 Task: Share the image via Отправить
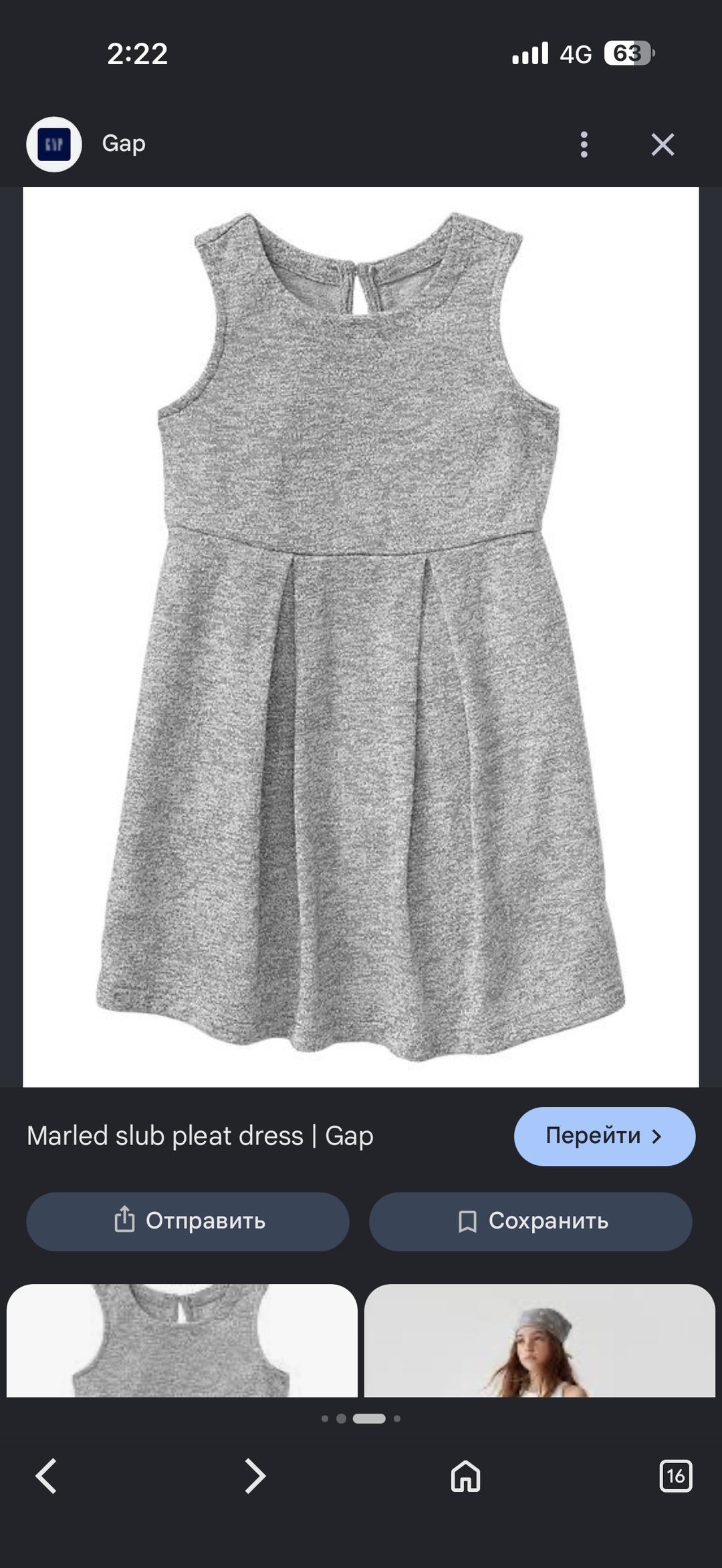(187, 1221)
